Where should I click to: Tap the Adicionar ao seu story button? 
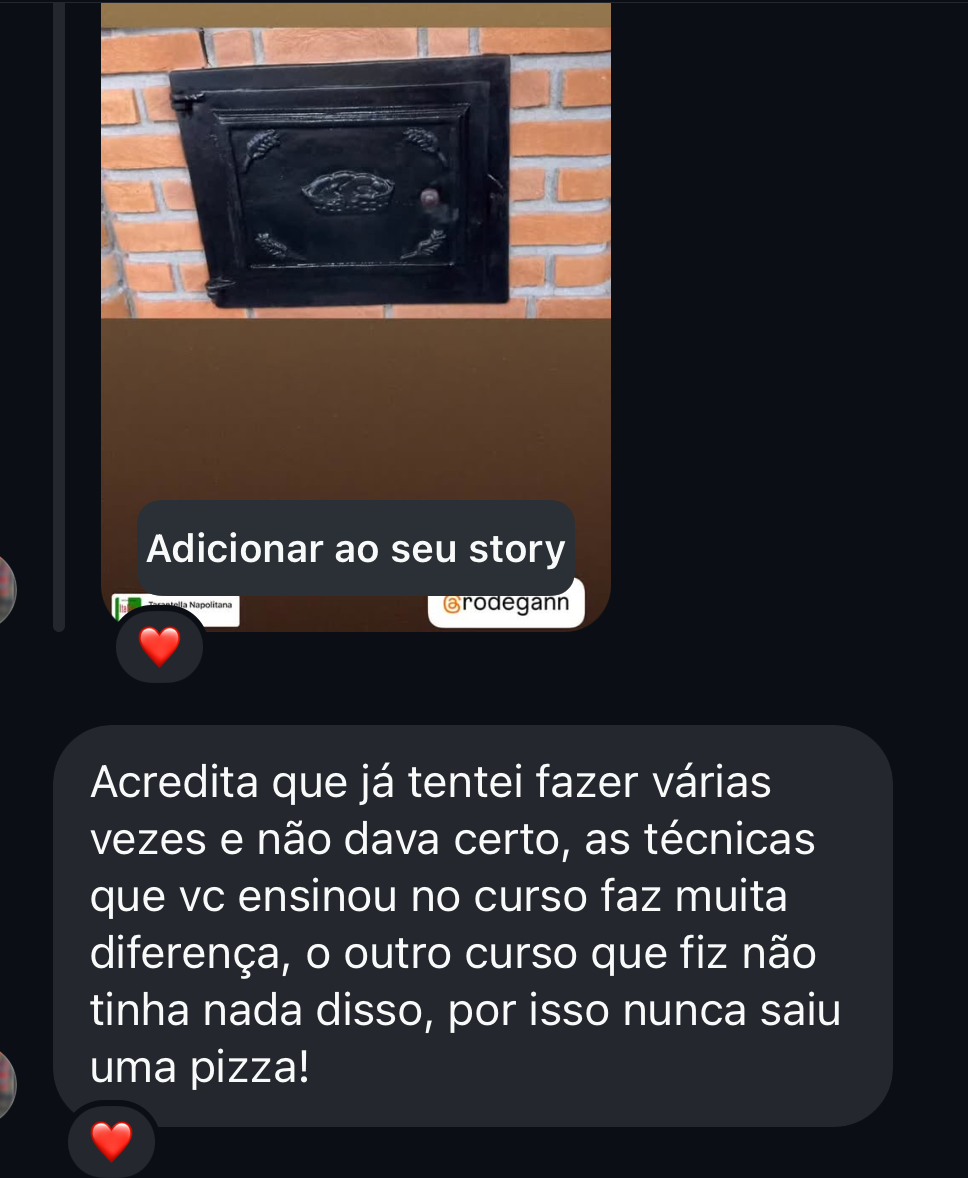[355, 549]
